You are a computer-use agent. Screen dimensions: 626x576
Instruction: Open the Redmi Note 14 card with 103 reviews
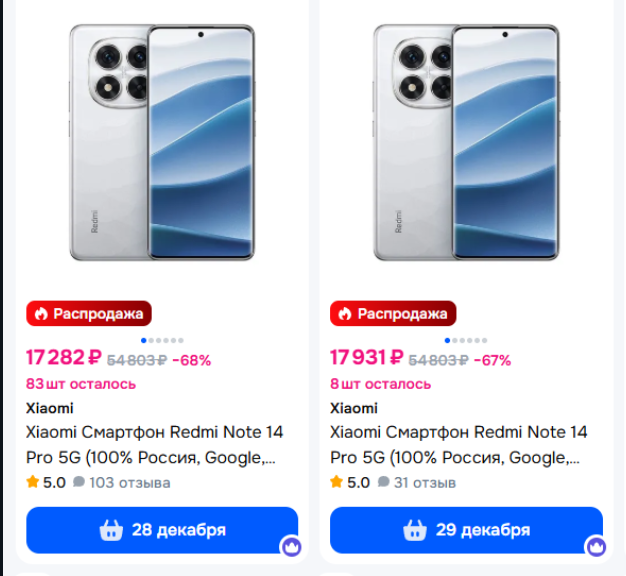pyautogui.click(x=154, y=444)
